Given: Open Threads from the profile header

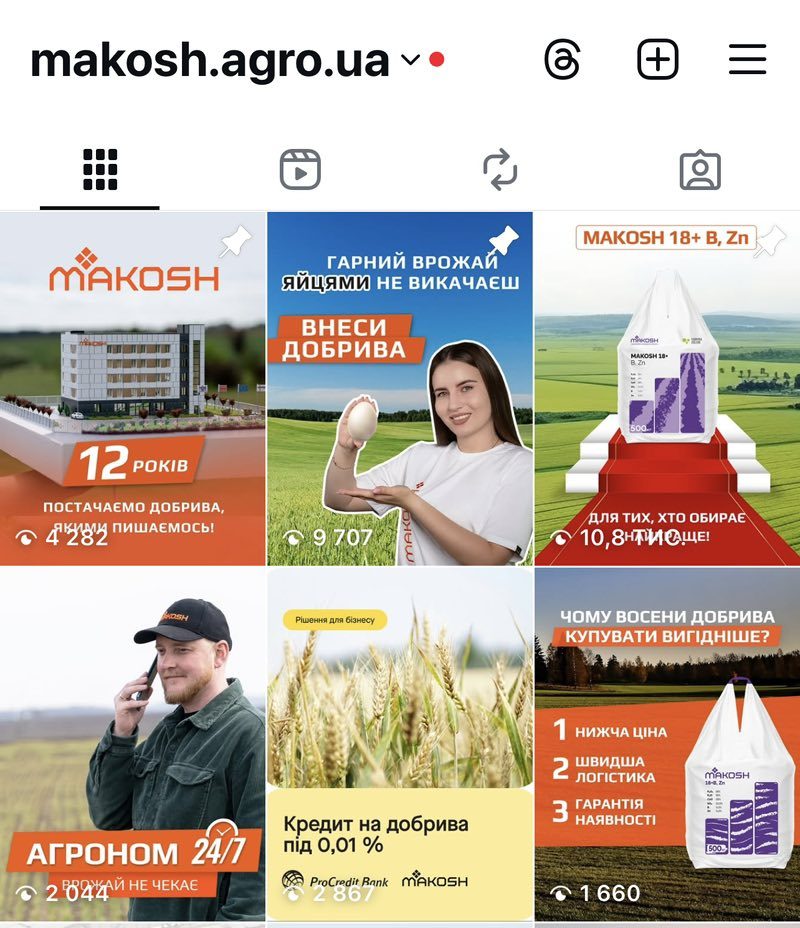Looking at the screenshot, I should click(562, 60).
